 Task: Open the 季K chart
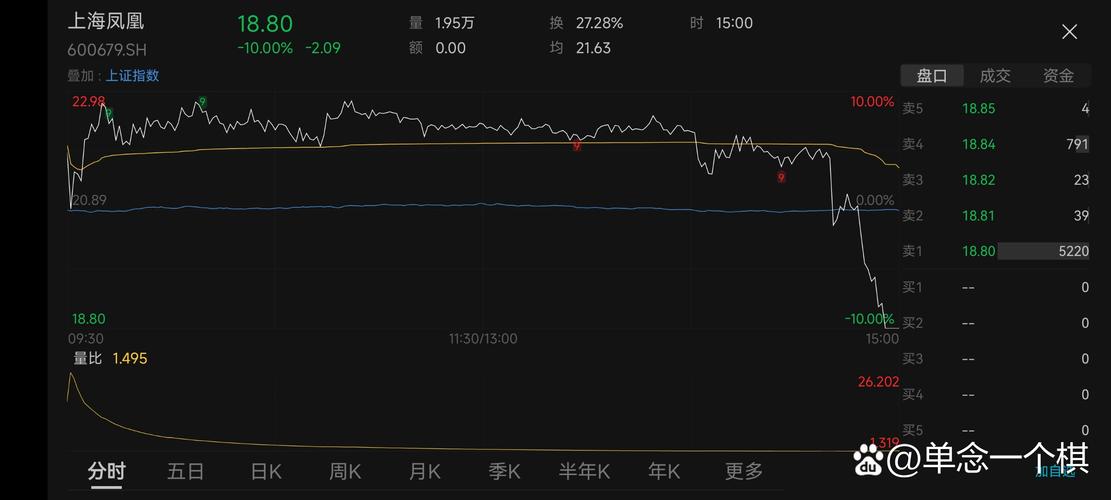pyautogui.click(x=505, y=471)
